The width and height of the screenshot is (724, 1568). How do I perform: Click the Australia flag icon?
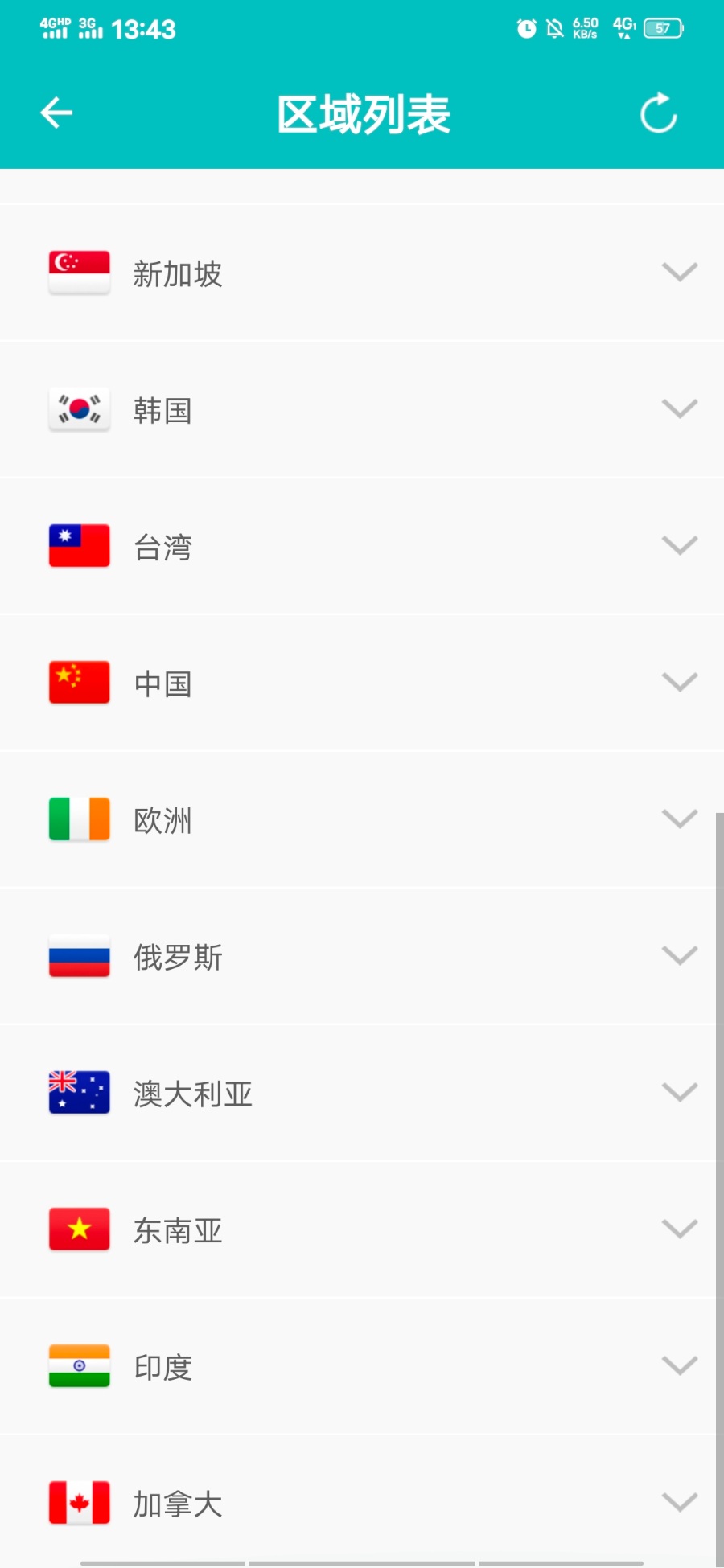[79, 1092]
